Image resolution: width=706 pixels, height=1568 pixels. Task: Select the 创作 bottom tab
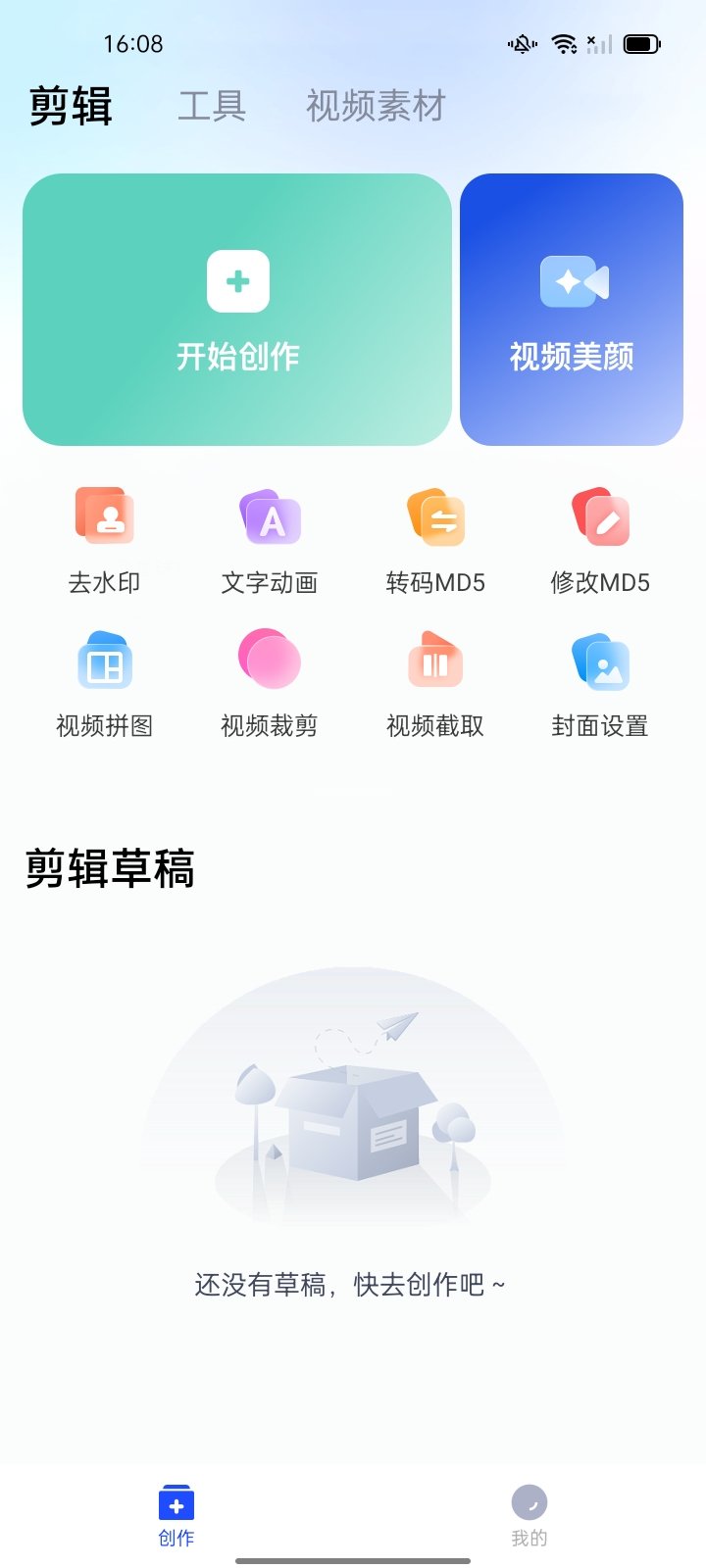click(176, 1514)
